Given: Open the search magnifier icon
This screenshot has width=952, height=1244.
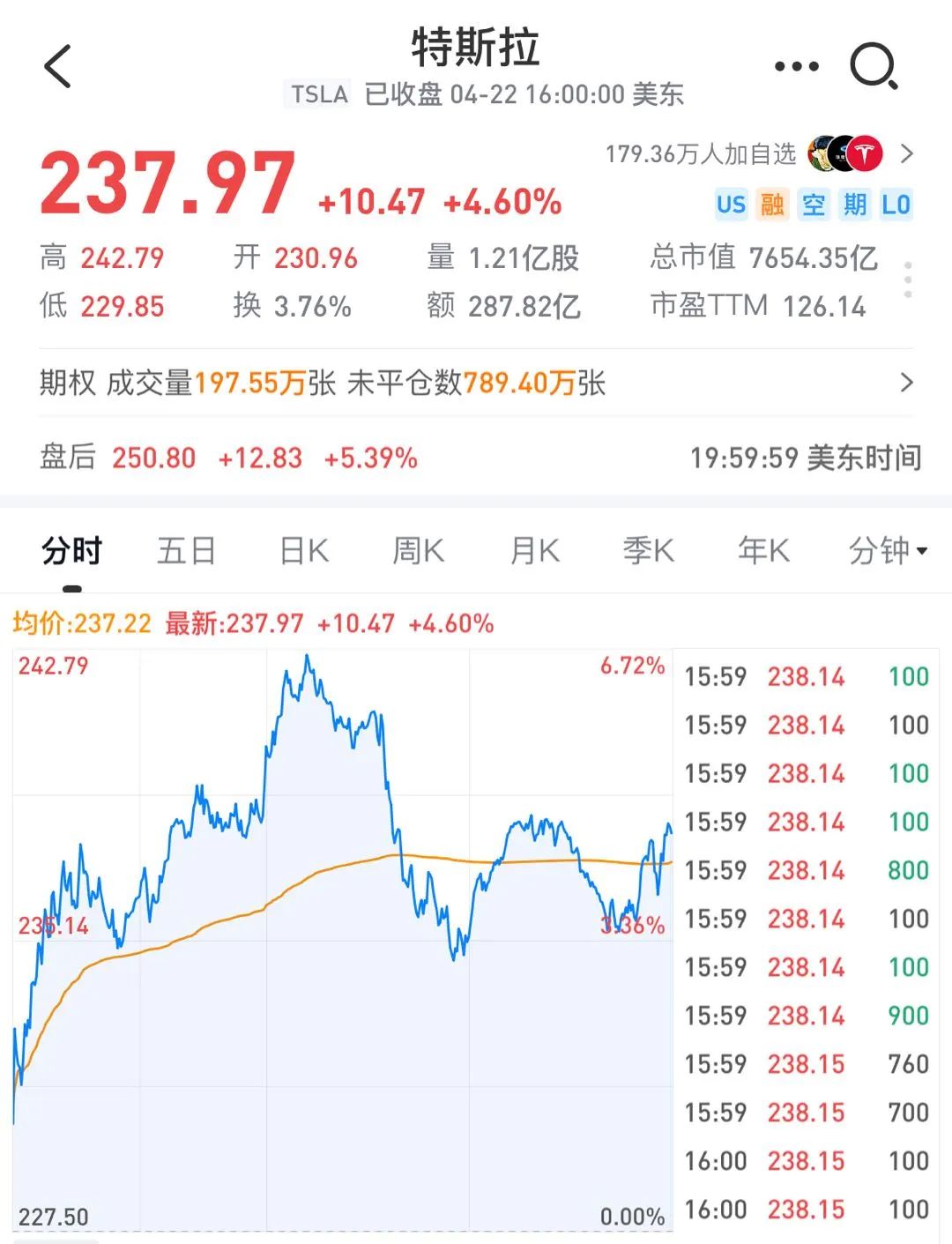Looking at the screenshot, I should [873, 67].
